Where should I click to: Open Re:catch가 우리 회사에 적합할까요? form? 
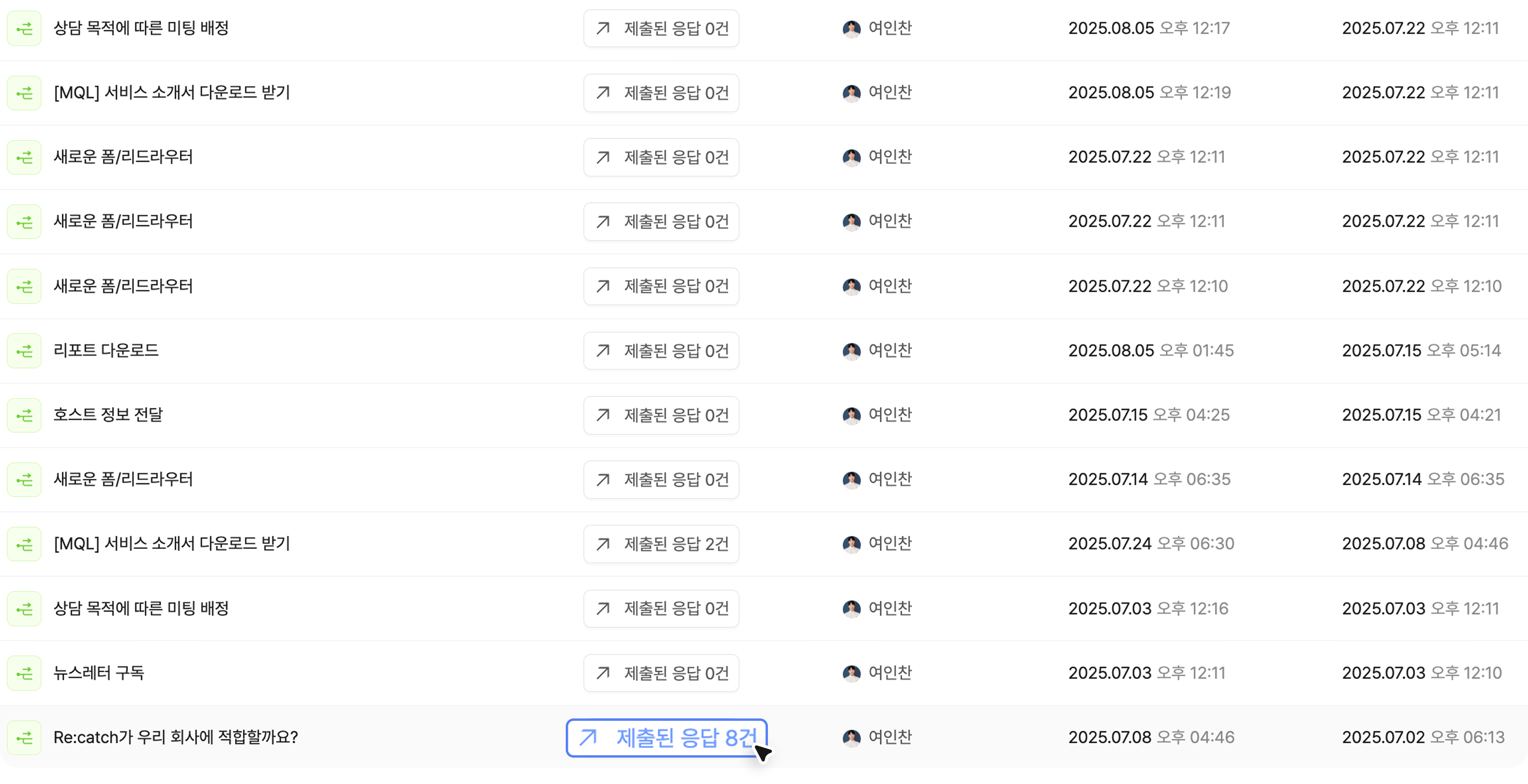[176, 737]
